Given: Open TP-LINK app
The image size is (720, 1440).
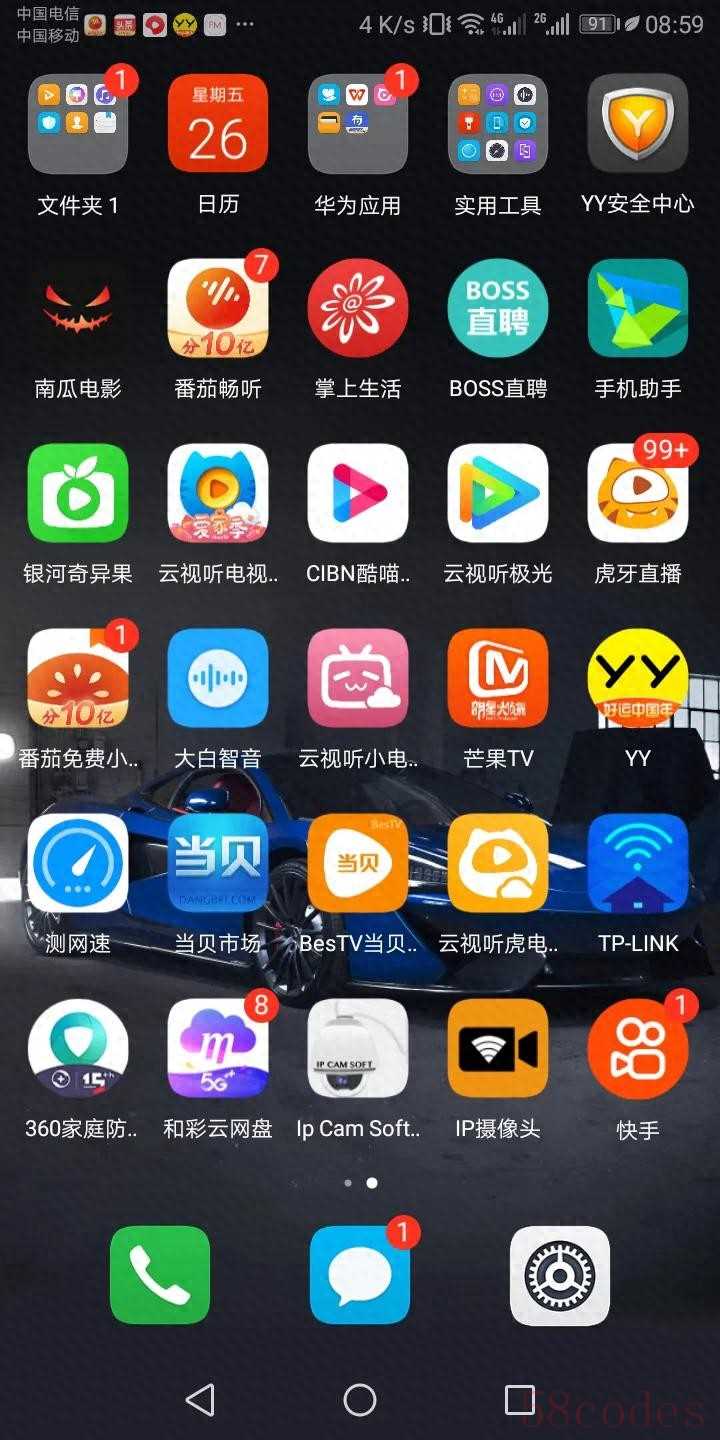Looking at the screenshot, I should (638, 863).
